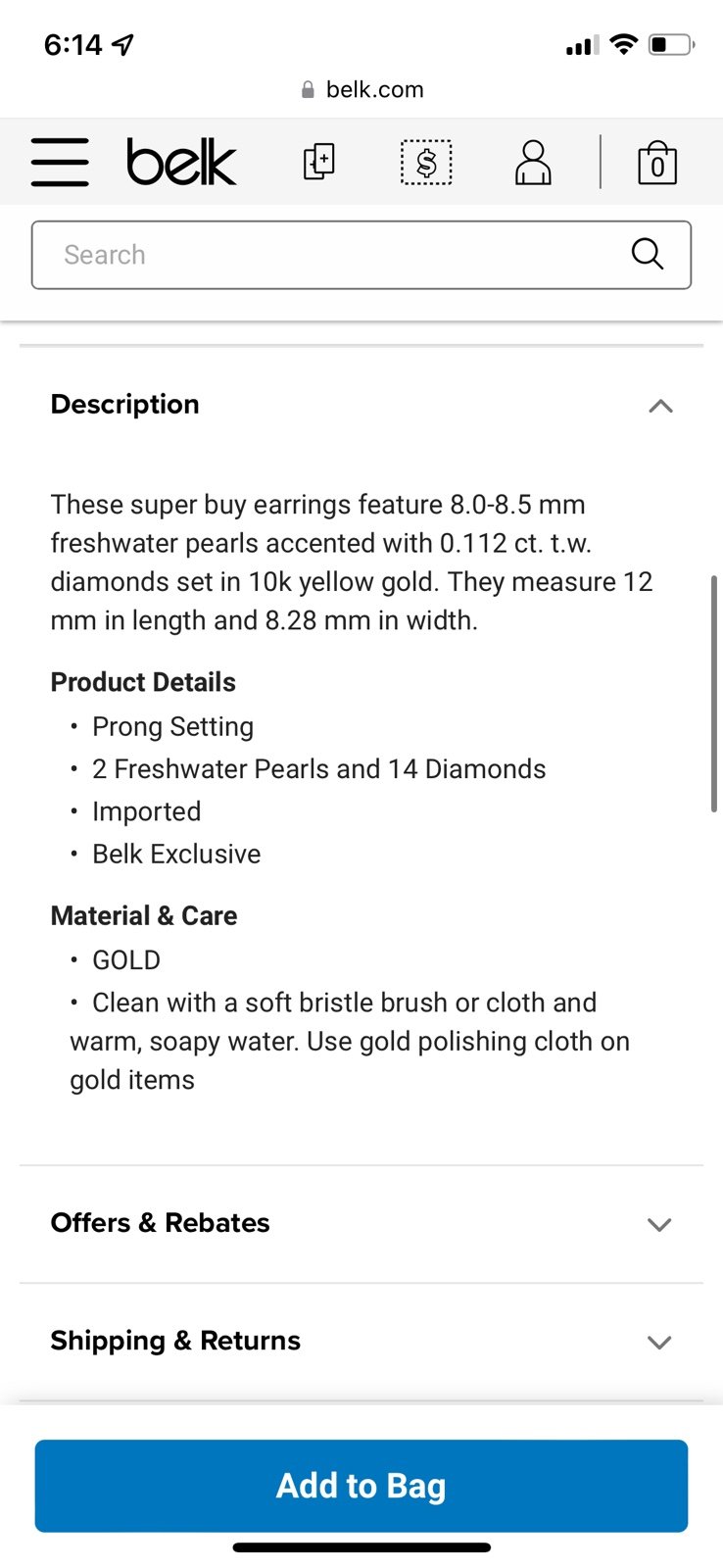
Task: Go to the Belk home logo
Action: pyautogui.click(x=181, y=162)
